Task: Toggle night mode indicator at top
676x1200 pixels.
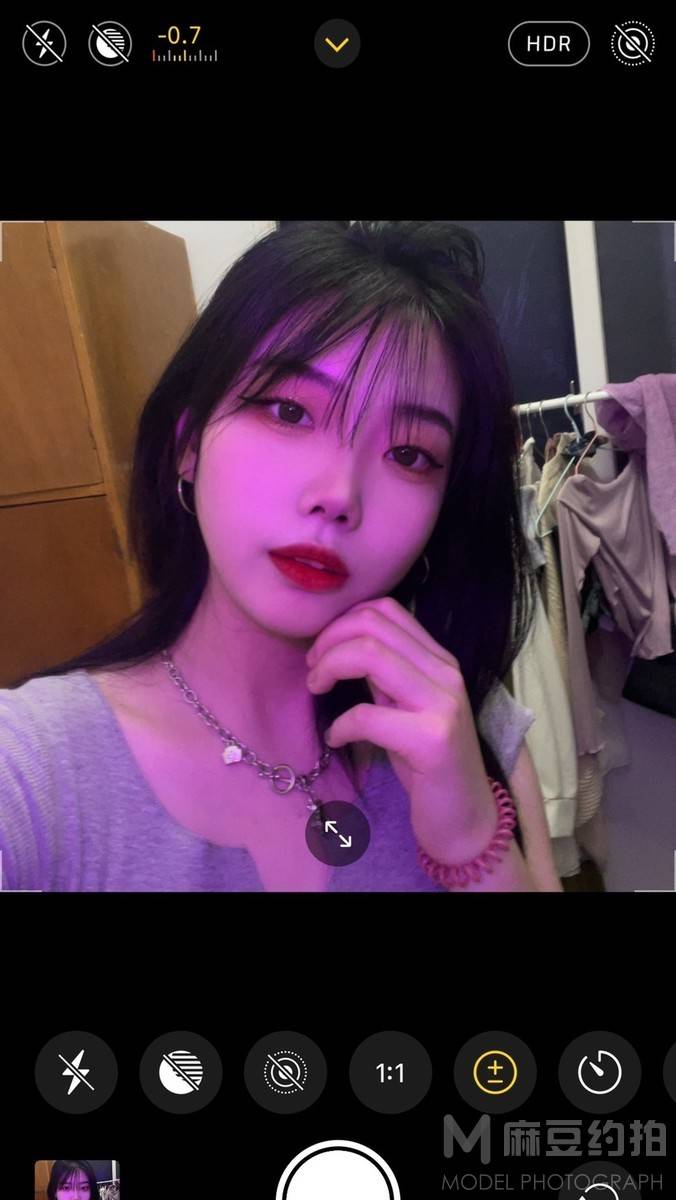Action: point(110,44)
